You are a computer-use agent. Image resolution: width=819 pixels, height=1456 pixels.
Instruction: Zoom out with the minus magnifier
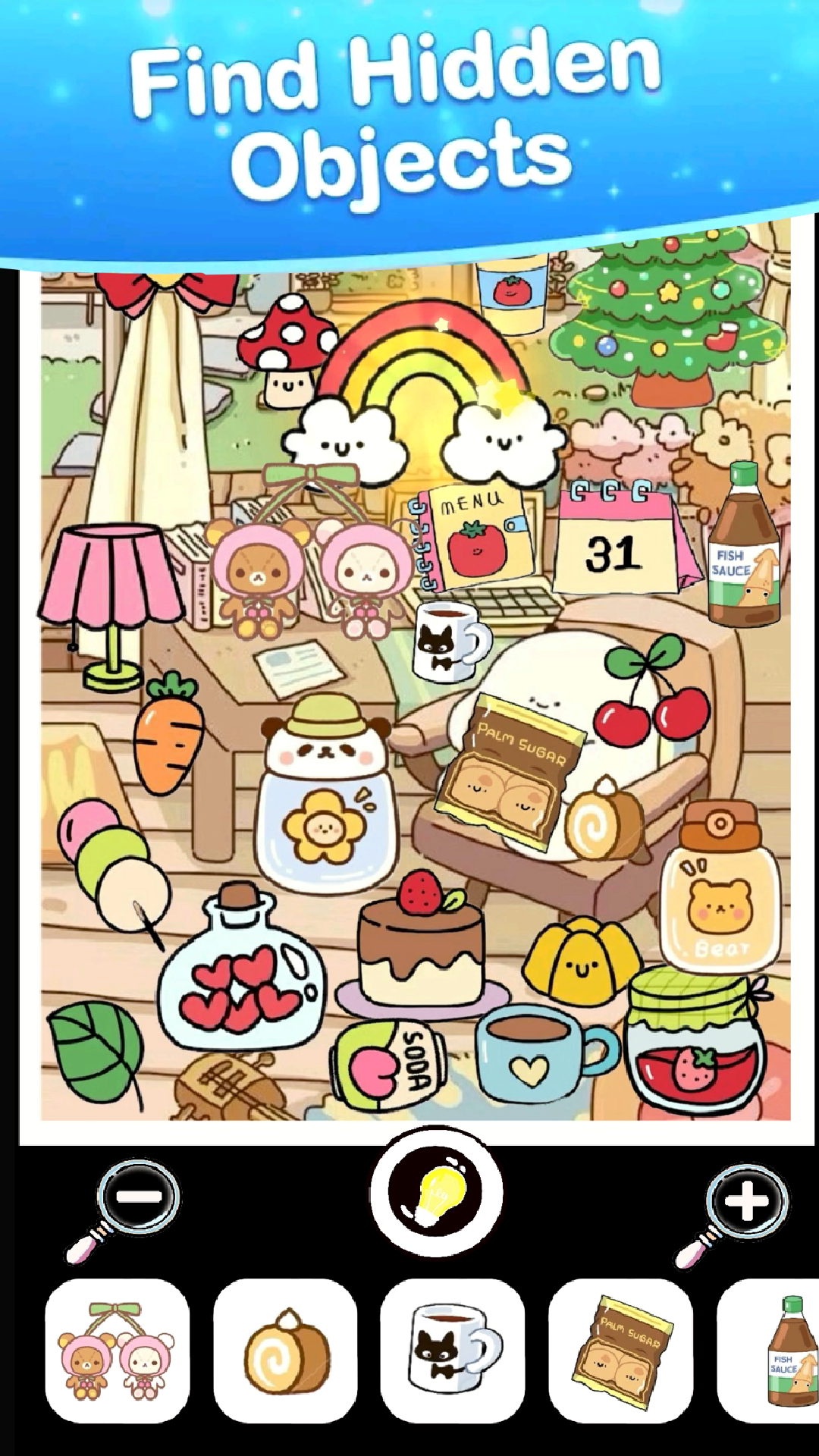pyautogui.click(x=124, y=1212)
